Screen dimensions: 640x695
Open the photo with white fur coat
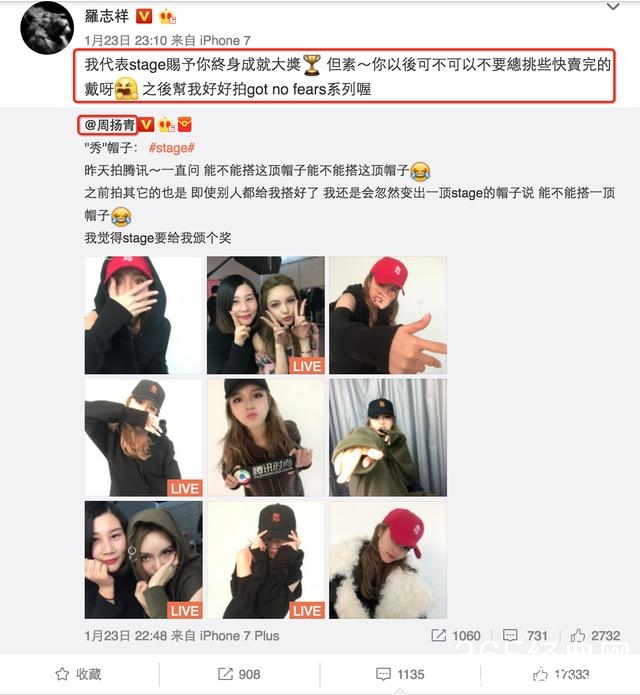point(387,559)
